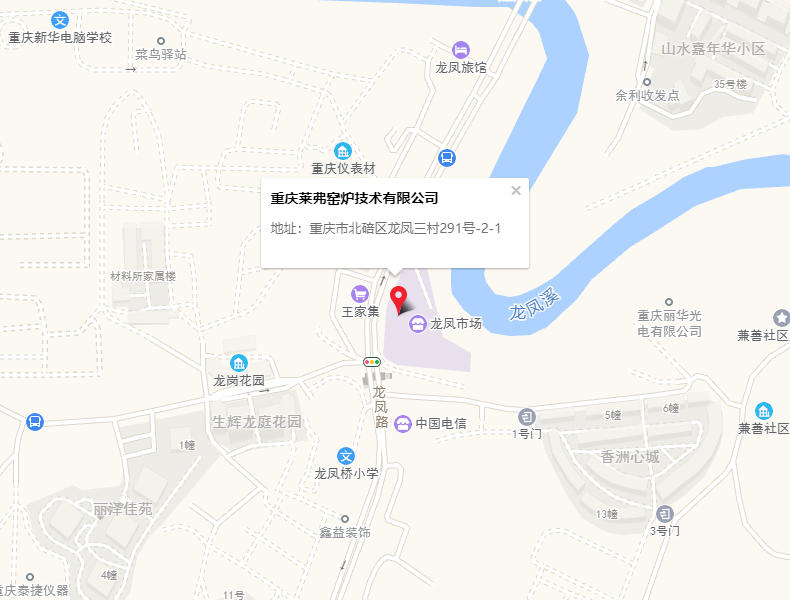Select the 龙凤桥小学 school icon

pyautogui.click(x=346, y=455)
